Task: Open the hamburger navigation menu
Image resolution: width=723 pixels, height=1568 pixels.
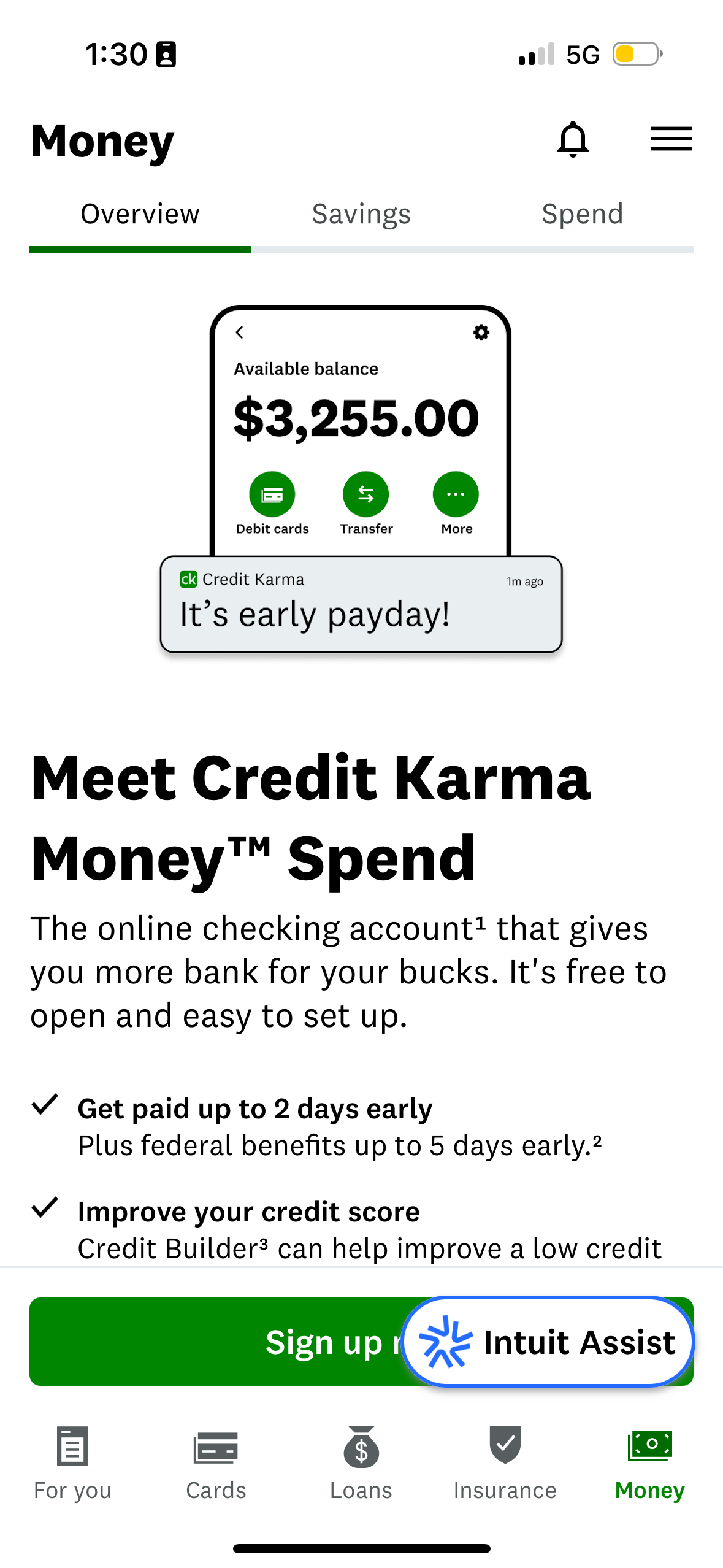Action: 671,139
